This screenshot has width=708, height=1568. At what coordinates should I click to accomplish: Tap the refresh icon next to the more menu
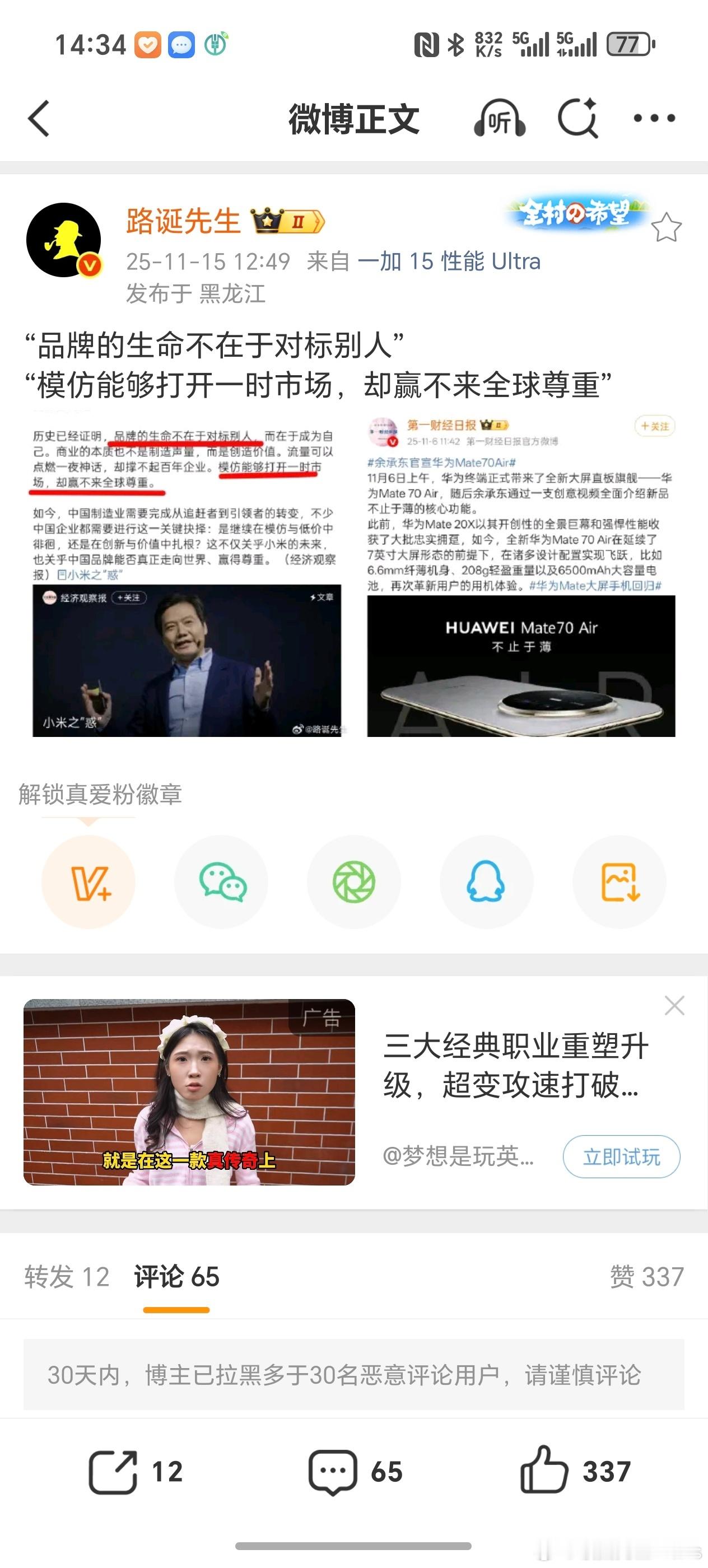pyautogui.click(x=577, y=119)
